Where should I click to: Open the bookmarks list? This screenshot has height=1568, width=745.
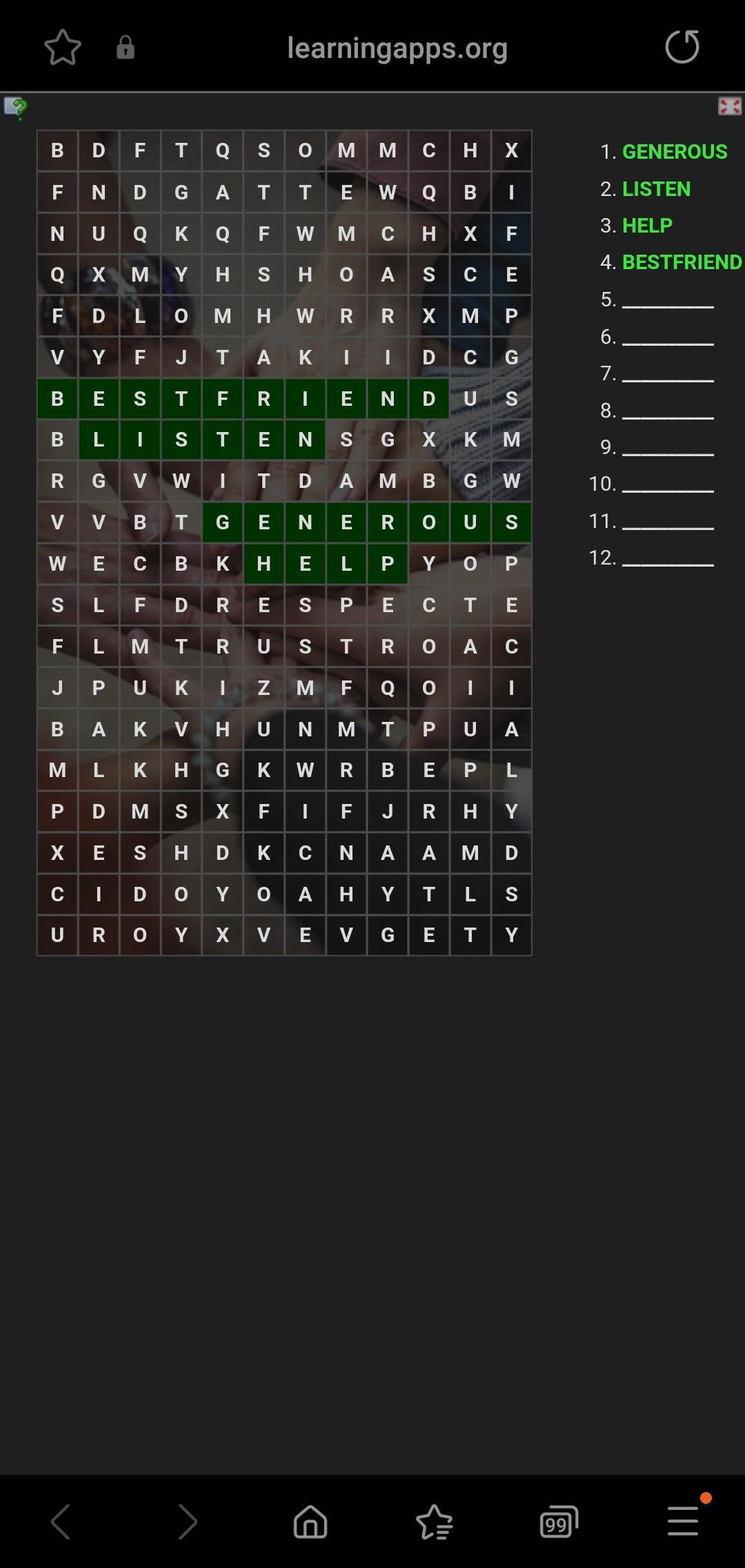435,1521
